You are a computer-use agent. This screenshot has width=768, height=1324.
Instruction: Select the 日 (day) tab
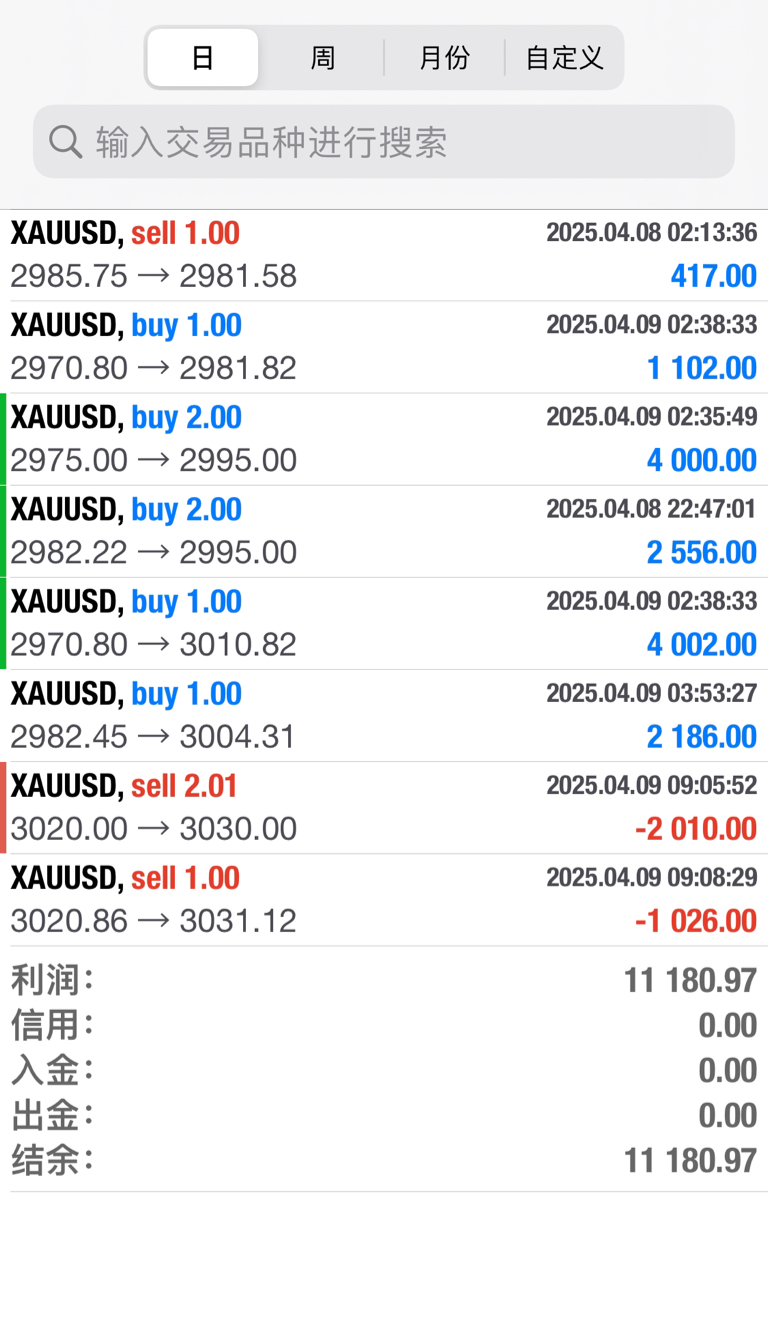203,58
